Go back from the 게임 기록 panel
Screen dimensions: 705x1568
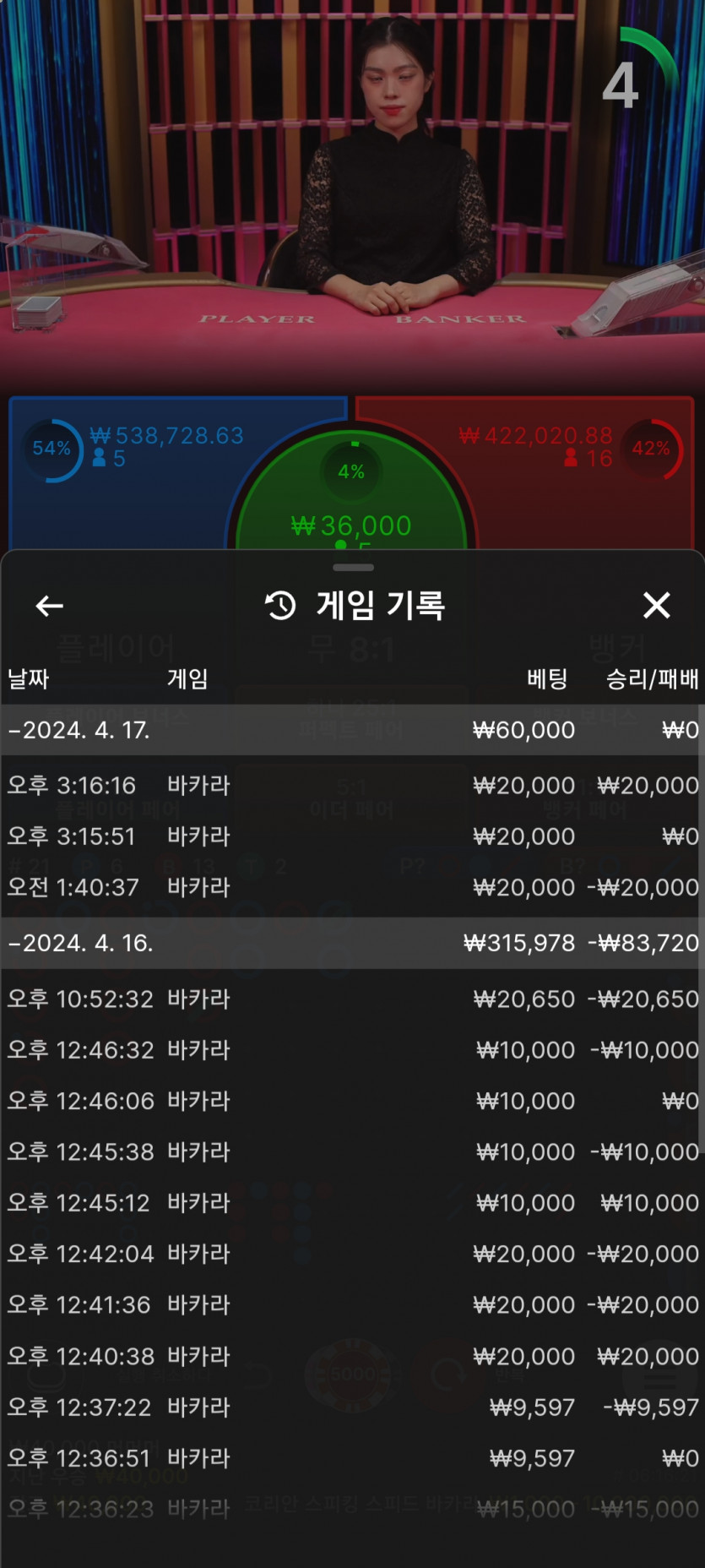point(49,605)
